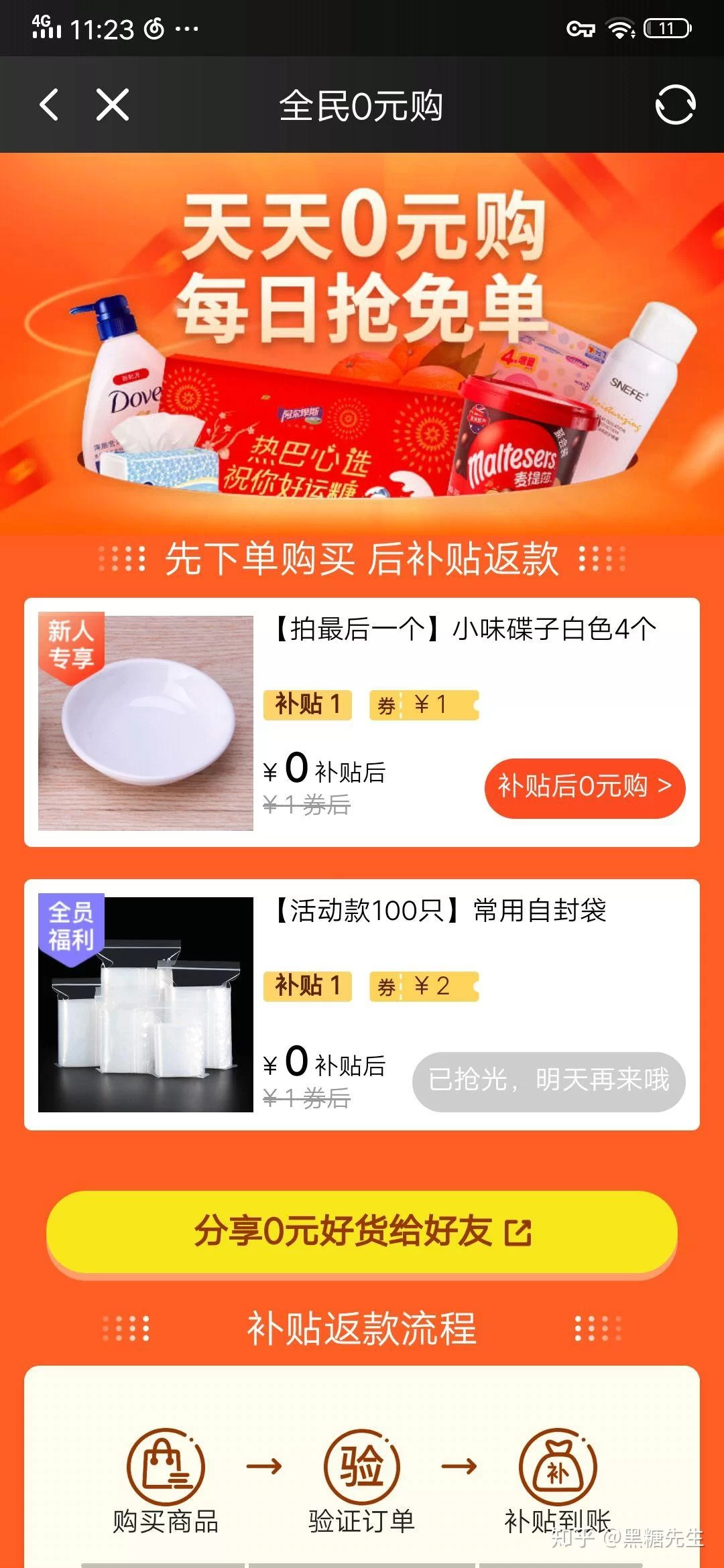724x1568 pixels.
Task: Click the key icon in the status bar
Action: pos(581,28)
